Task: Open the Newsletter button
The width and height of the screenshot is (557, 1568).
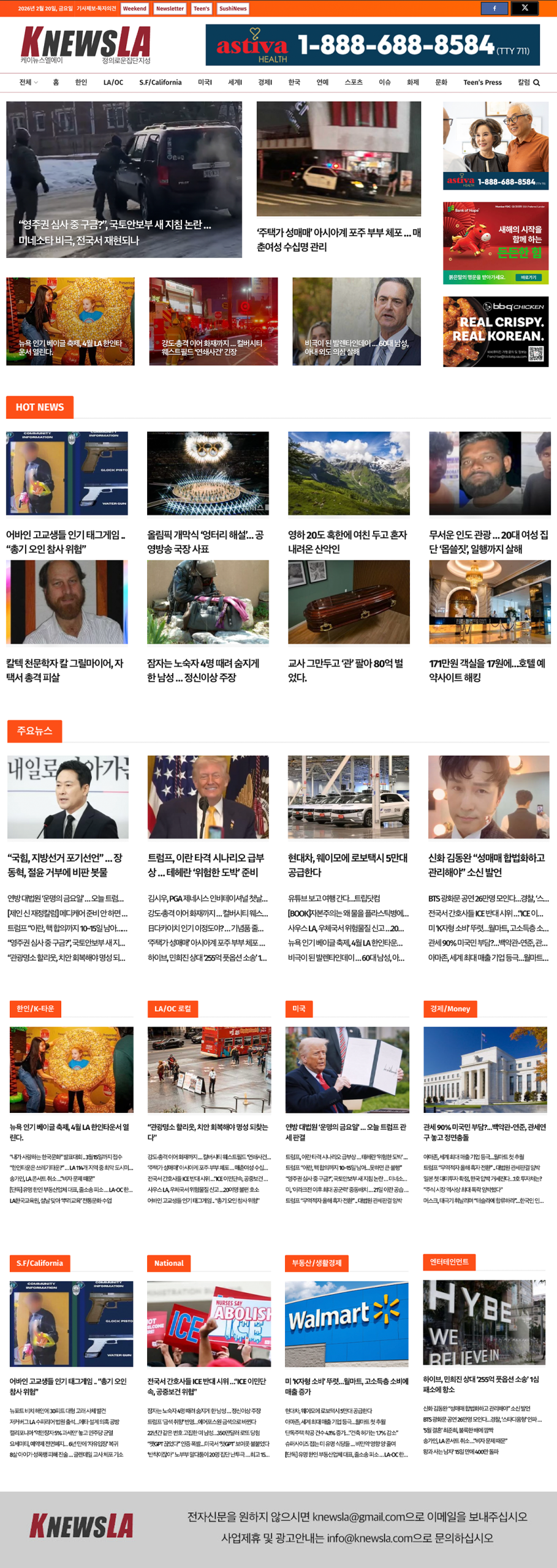Action: pyautogui.click(x=170, y=9)
